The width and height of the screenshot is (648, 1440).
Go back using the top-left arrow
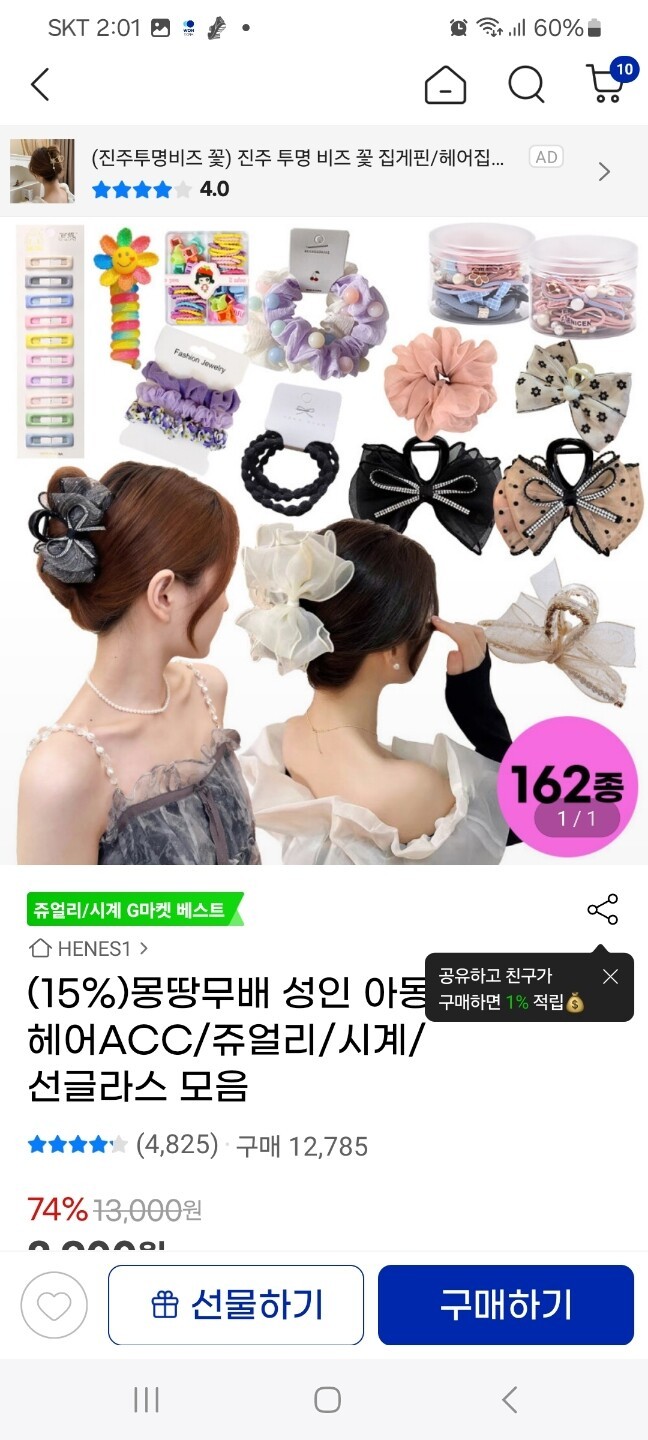[40, 85]
